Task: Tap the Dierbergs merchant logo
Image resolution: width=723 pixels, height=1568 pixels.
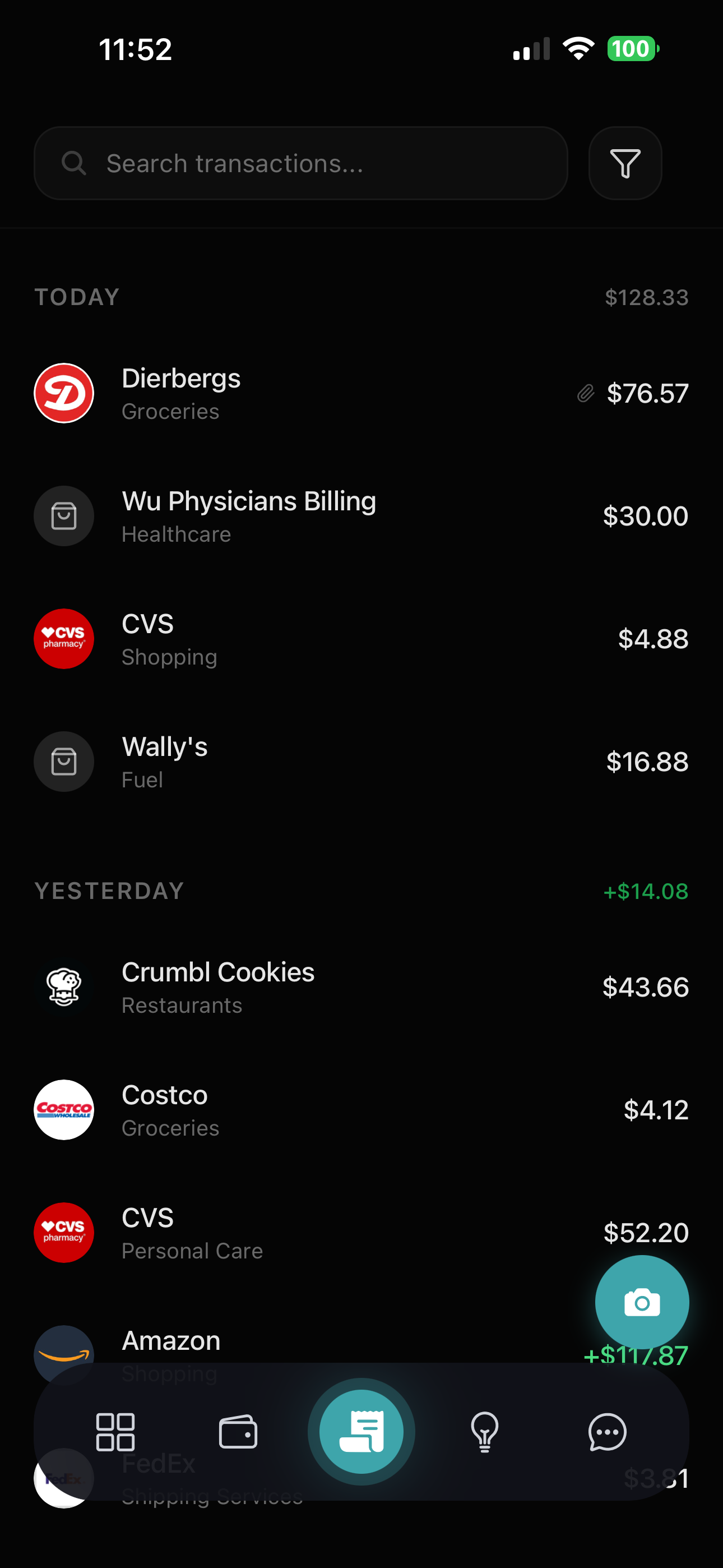Action: pos(63,393)
